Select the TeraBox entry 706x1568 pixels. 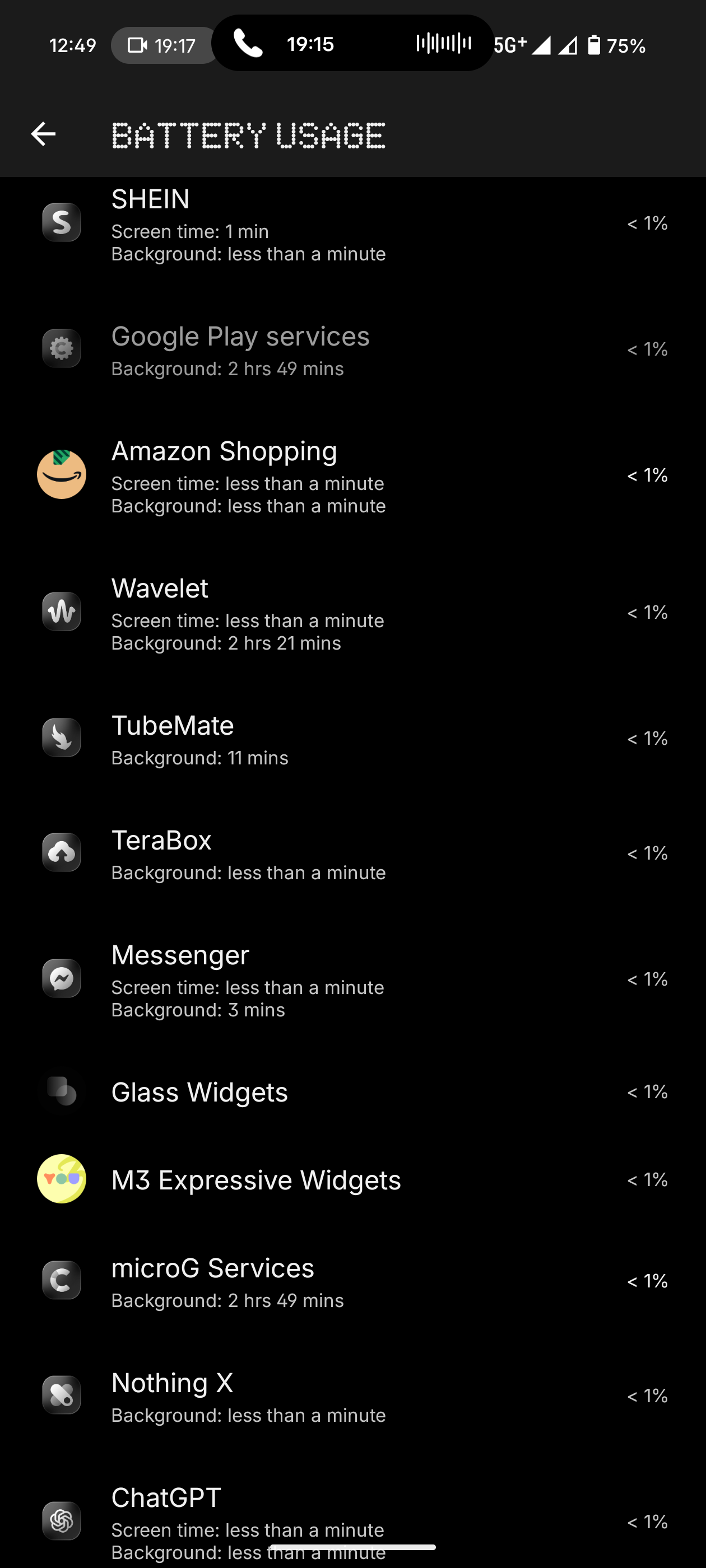tap(352, 853)
